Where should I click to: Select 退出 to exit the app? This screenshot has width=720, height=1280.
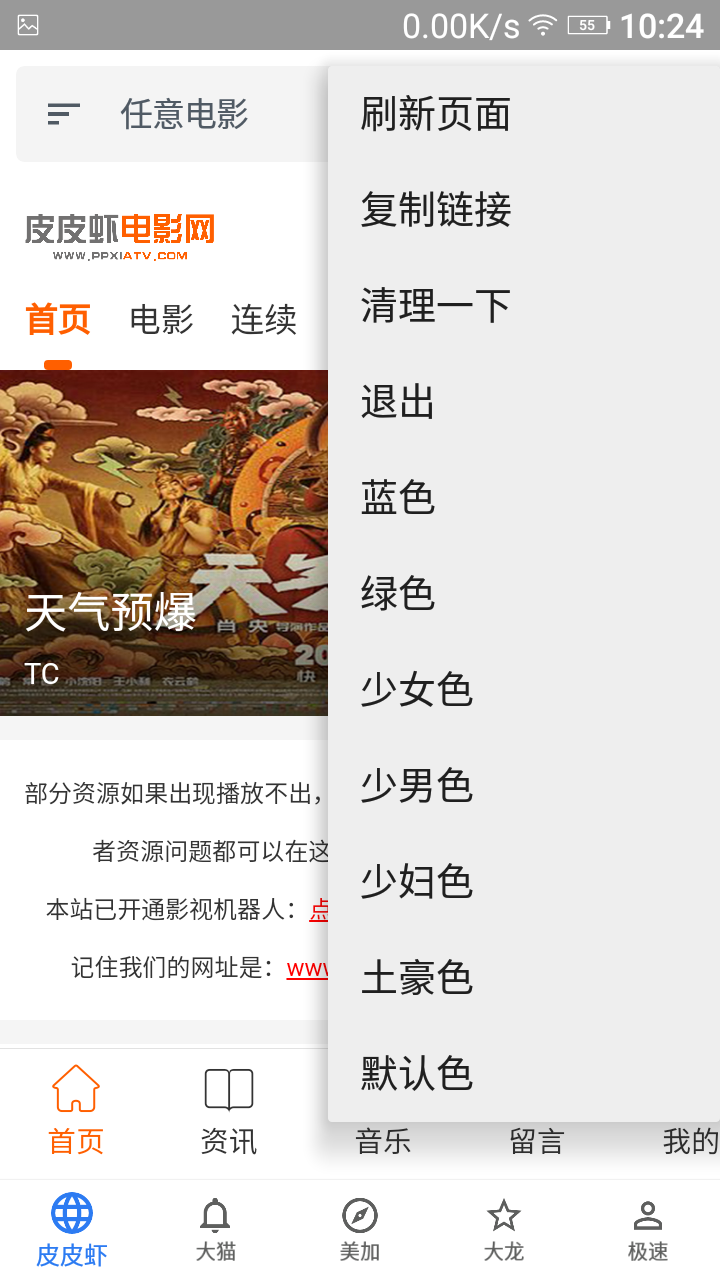398,402
